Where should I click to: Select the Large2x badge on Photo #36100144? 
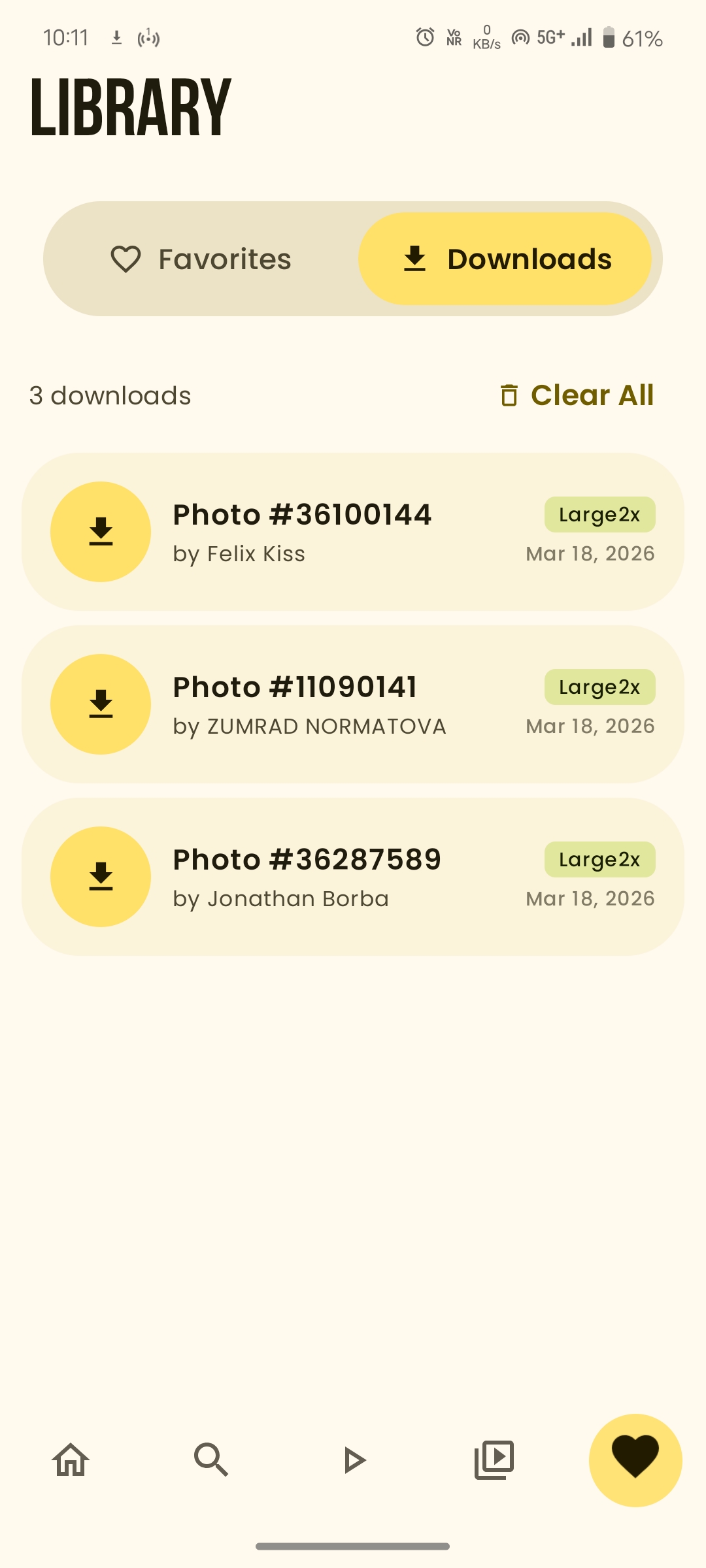click(599, 514)
